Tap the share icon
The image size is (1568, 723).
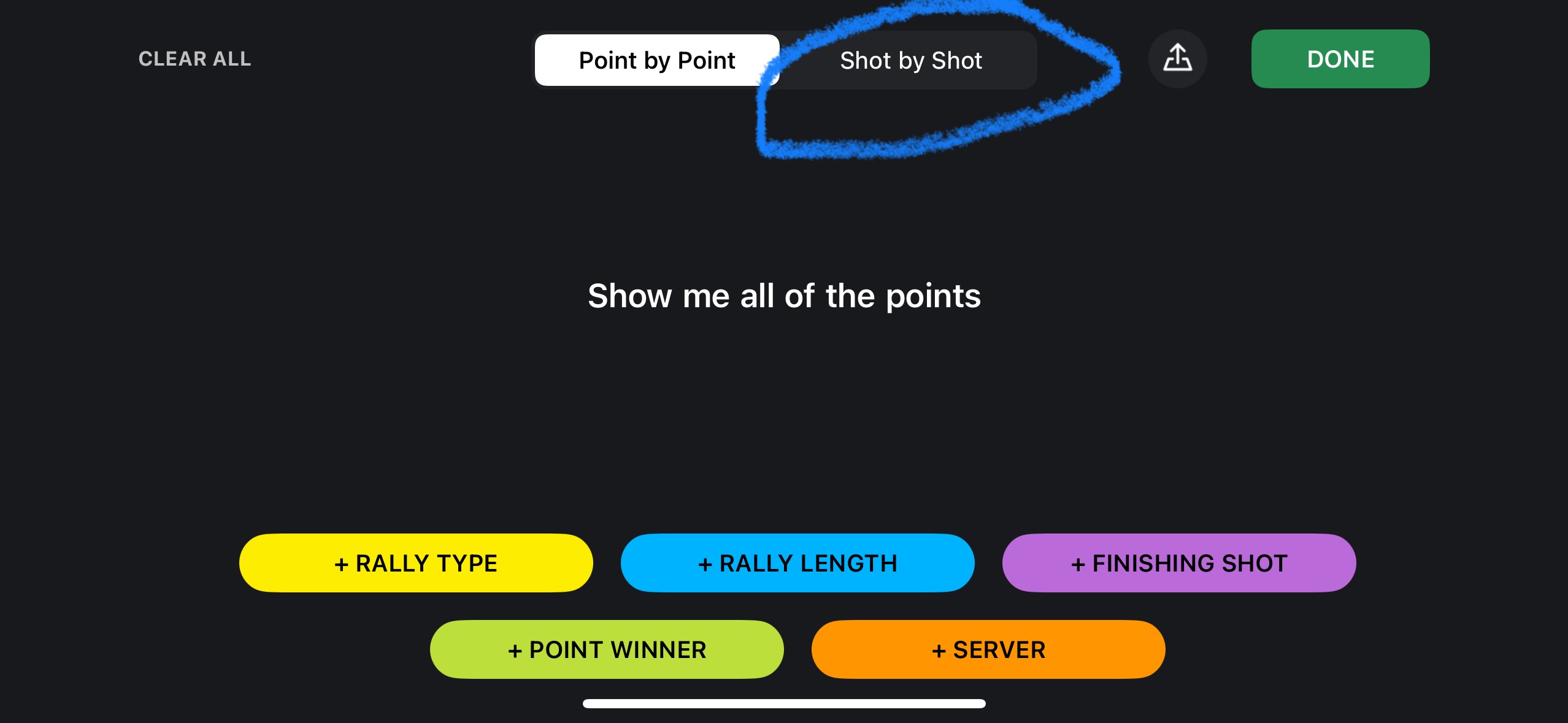point(1177,59)
